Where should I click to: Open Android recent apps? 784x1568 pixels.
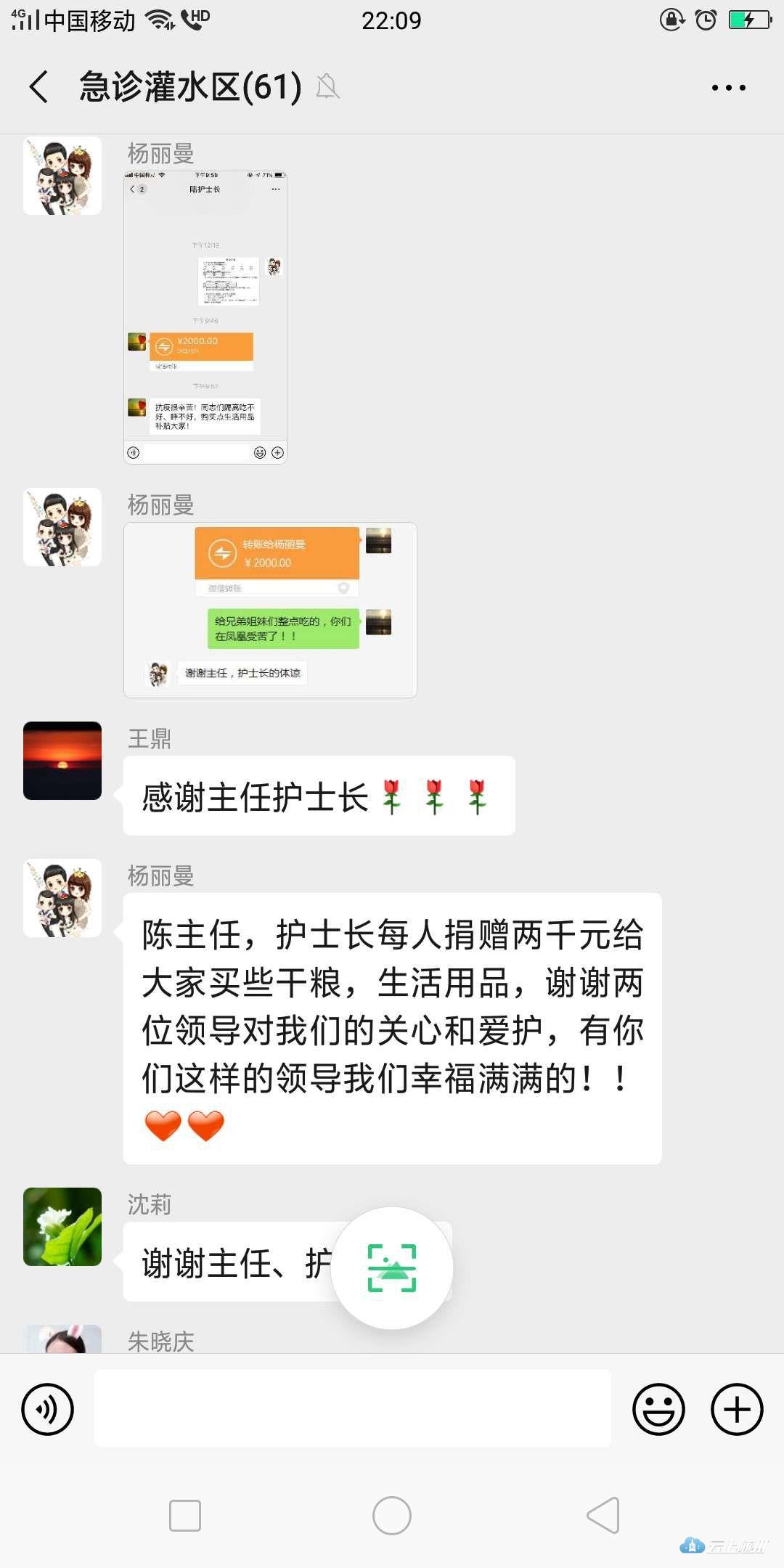tap(185, 1516)
